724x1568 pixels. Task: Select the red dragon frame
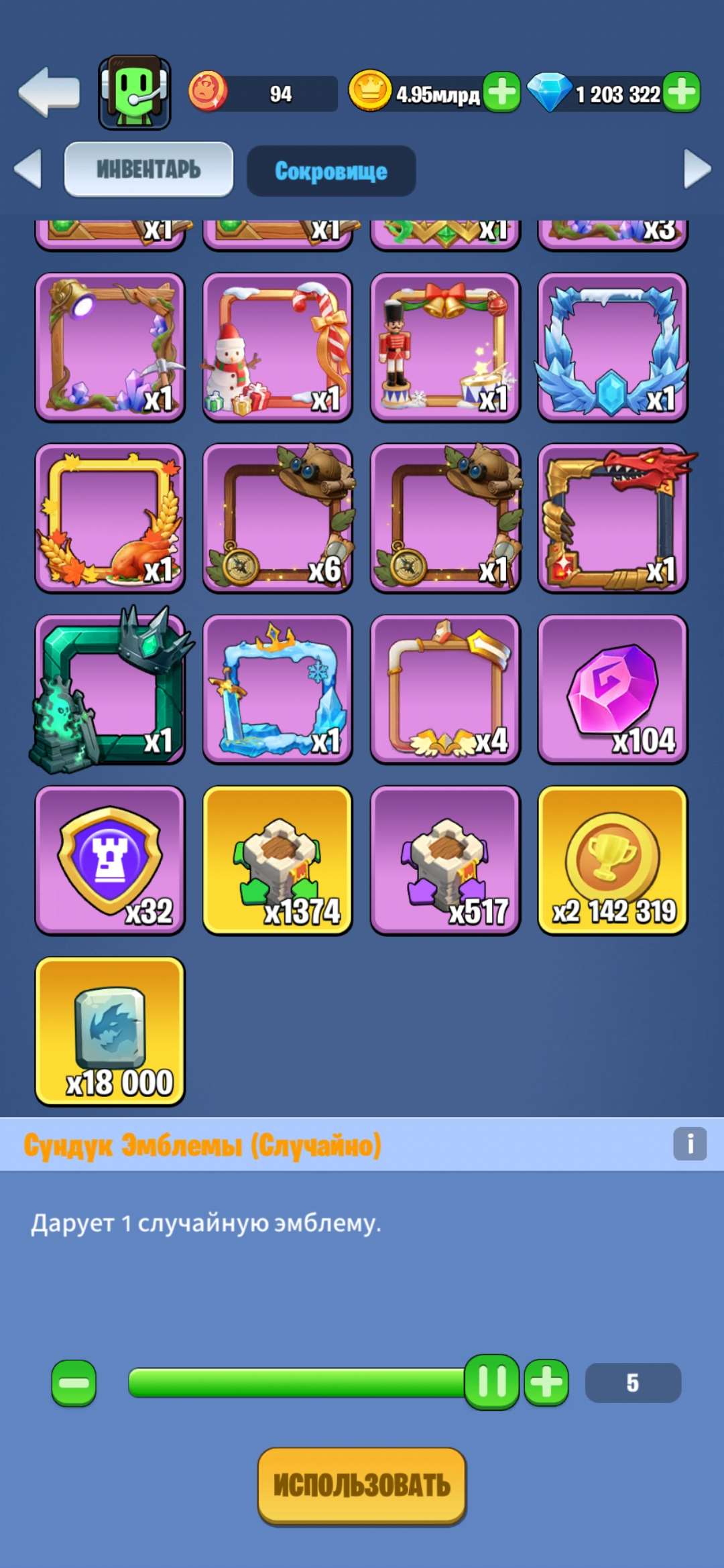(613, 516)
